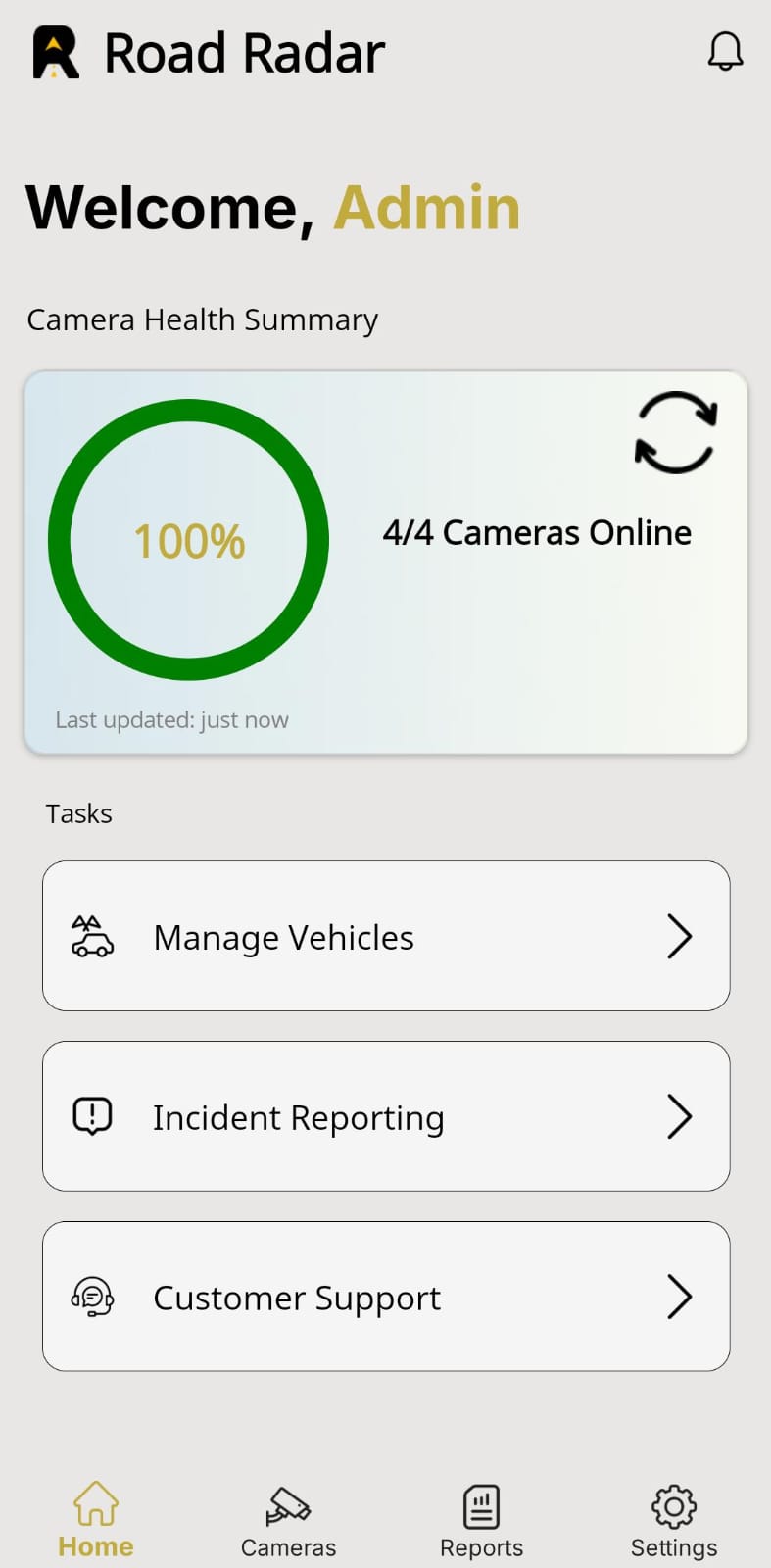Image resolution: width=771 pixels, height=1568 pixels.
Task: Open the notifications bell
Action: click(725, 52)
